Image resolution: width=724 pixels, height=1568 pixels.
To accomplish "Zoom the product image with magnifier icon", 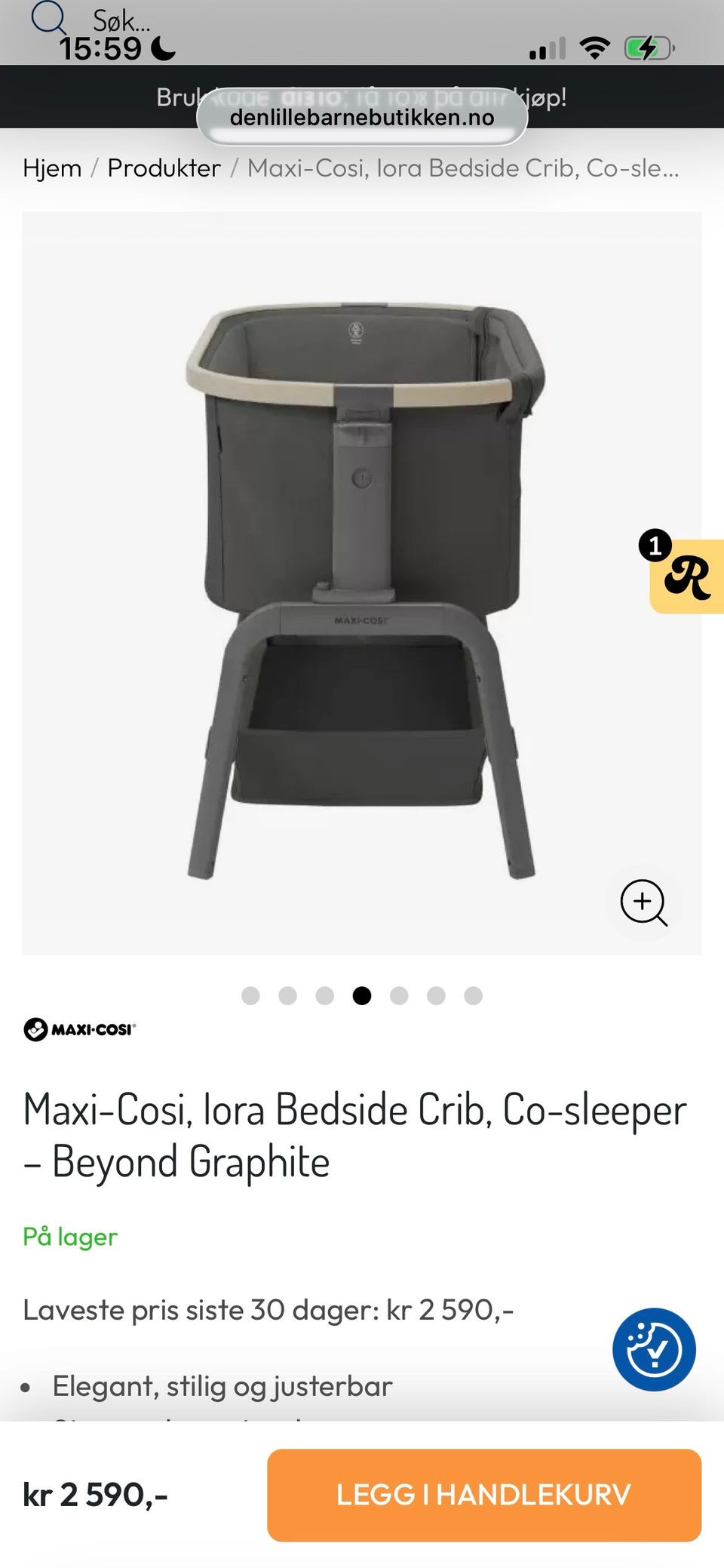I will coord(643,902).
